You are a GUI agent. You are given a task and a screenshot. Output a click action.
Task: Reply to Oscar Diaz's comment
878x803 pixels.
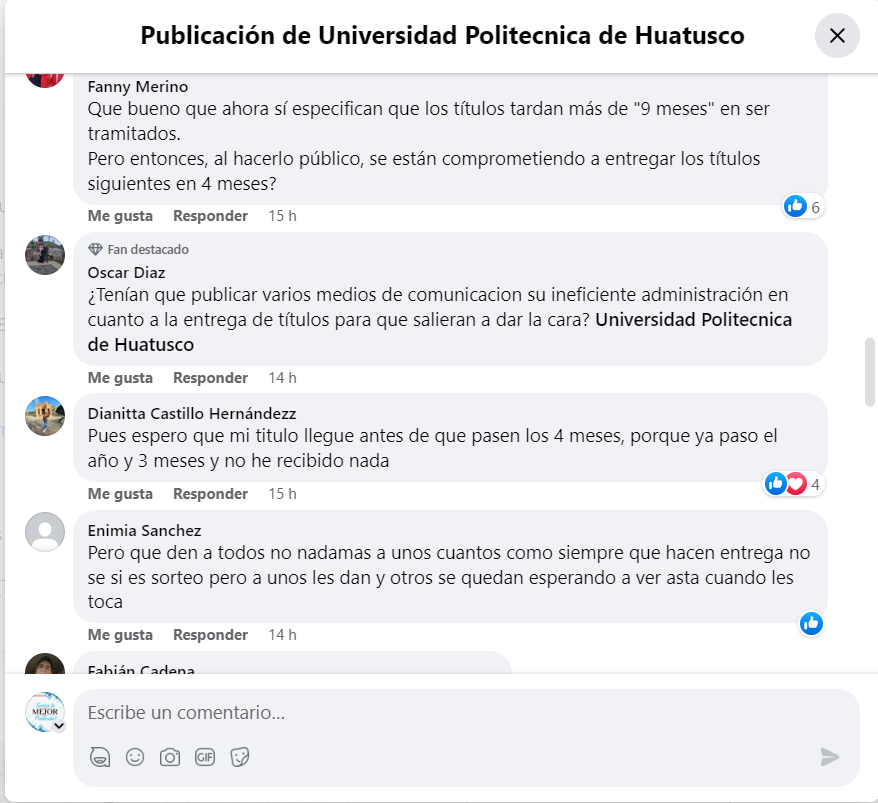click(210, 378)
